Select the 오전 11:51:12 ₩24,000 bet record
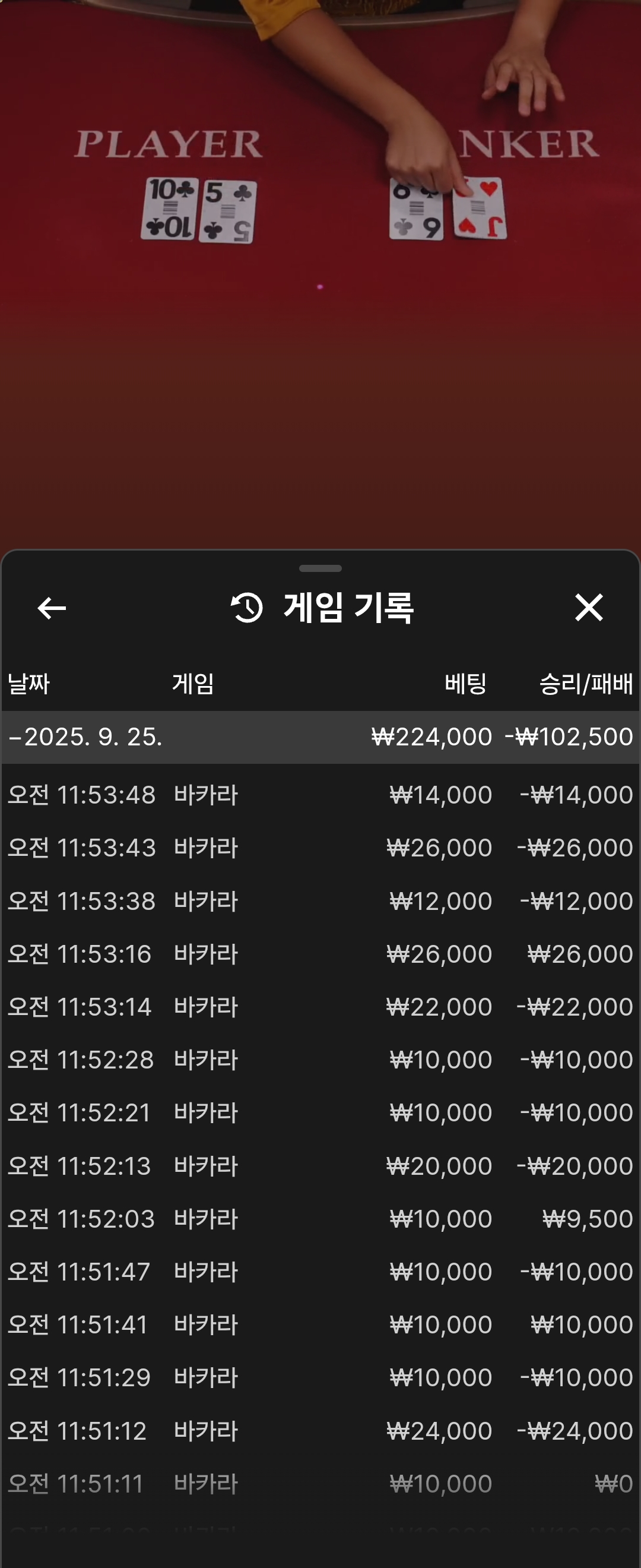This screenshot has height=1568, width=641. tap(320, 1430)
